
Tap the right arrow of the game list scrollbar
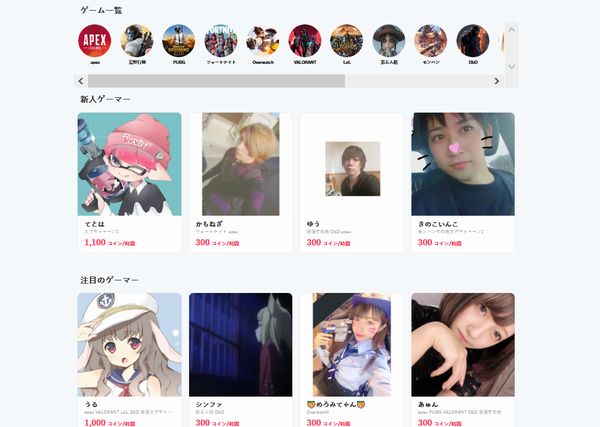click(x=497, y=81)
